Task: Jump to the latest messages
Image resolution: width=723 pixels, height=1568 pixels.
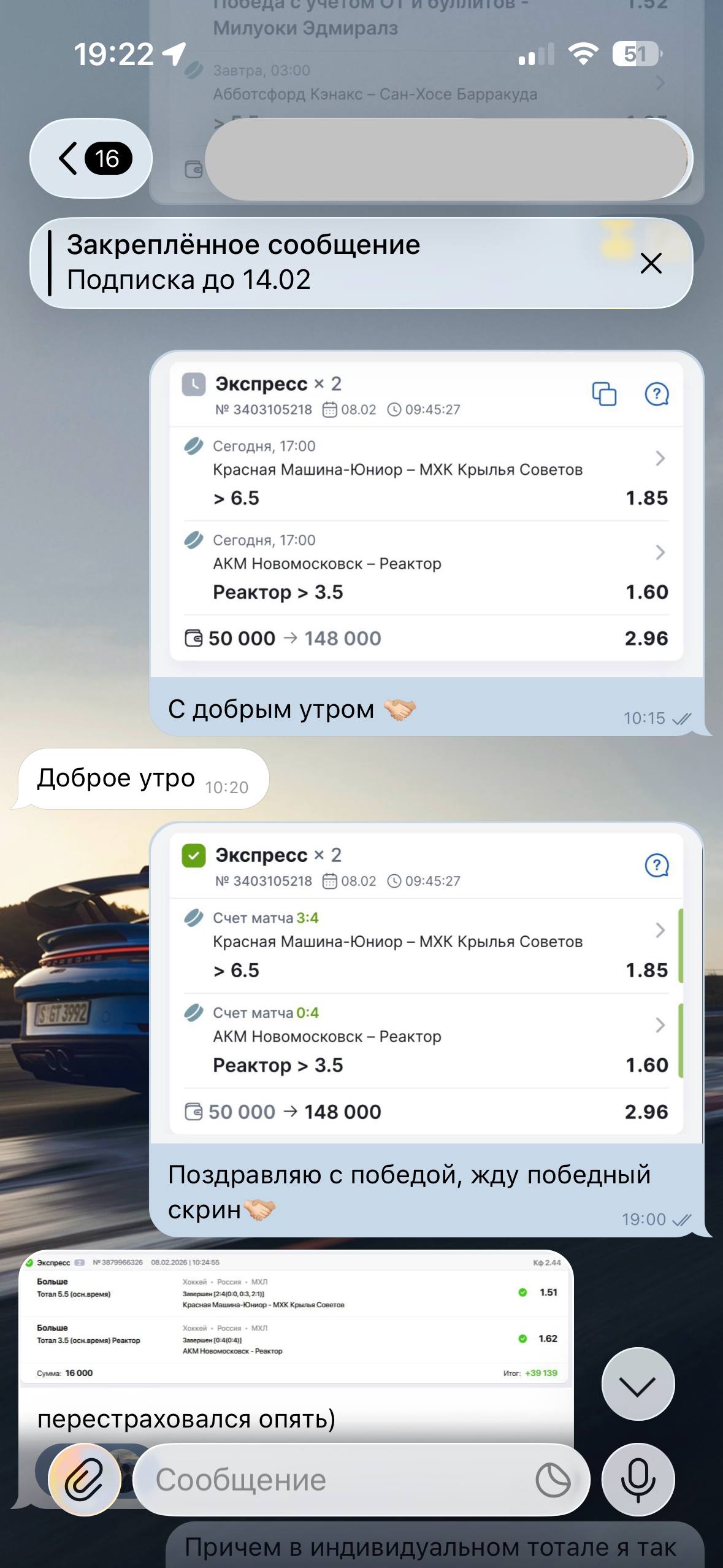Action: 638,1384
